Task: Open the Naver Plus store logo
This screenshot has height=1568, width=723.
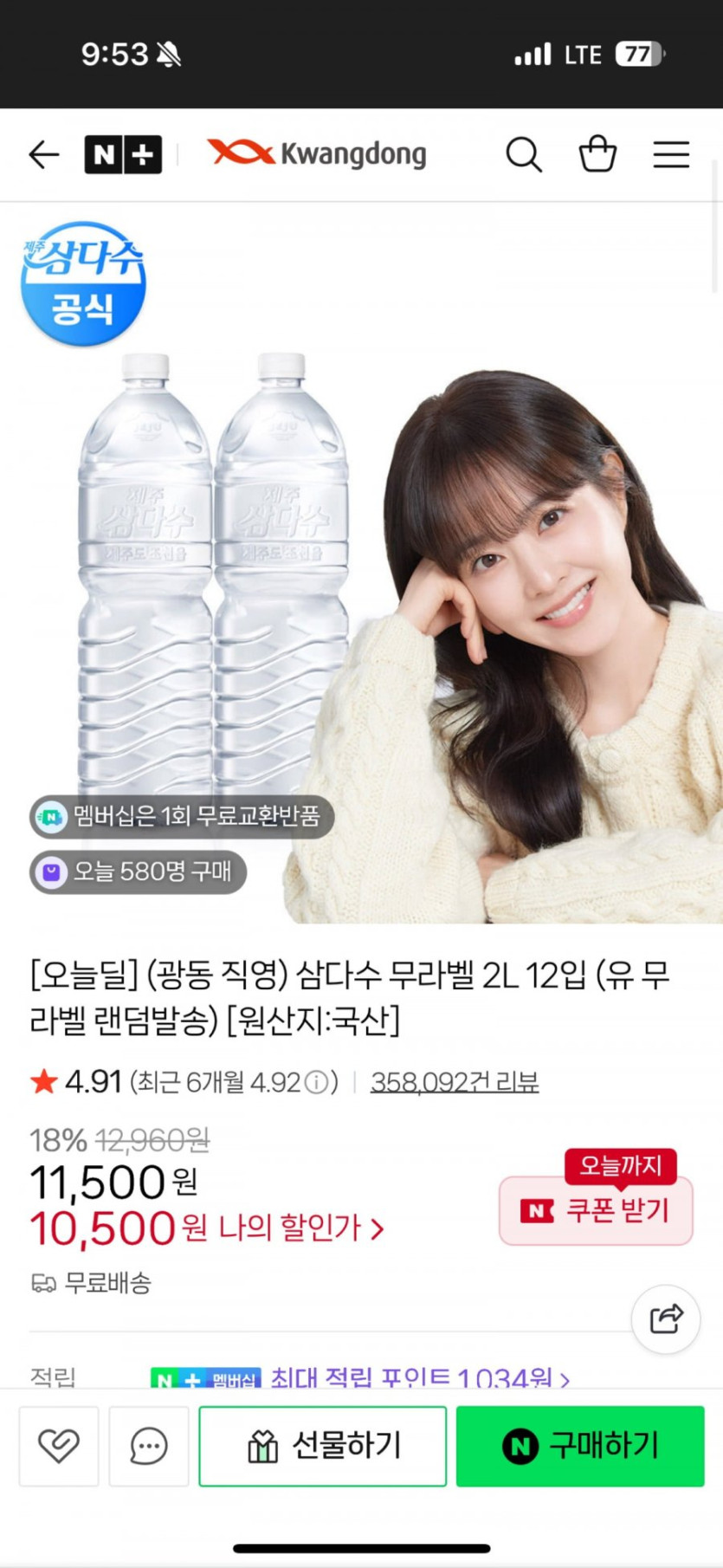Action: [123, 155]
